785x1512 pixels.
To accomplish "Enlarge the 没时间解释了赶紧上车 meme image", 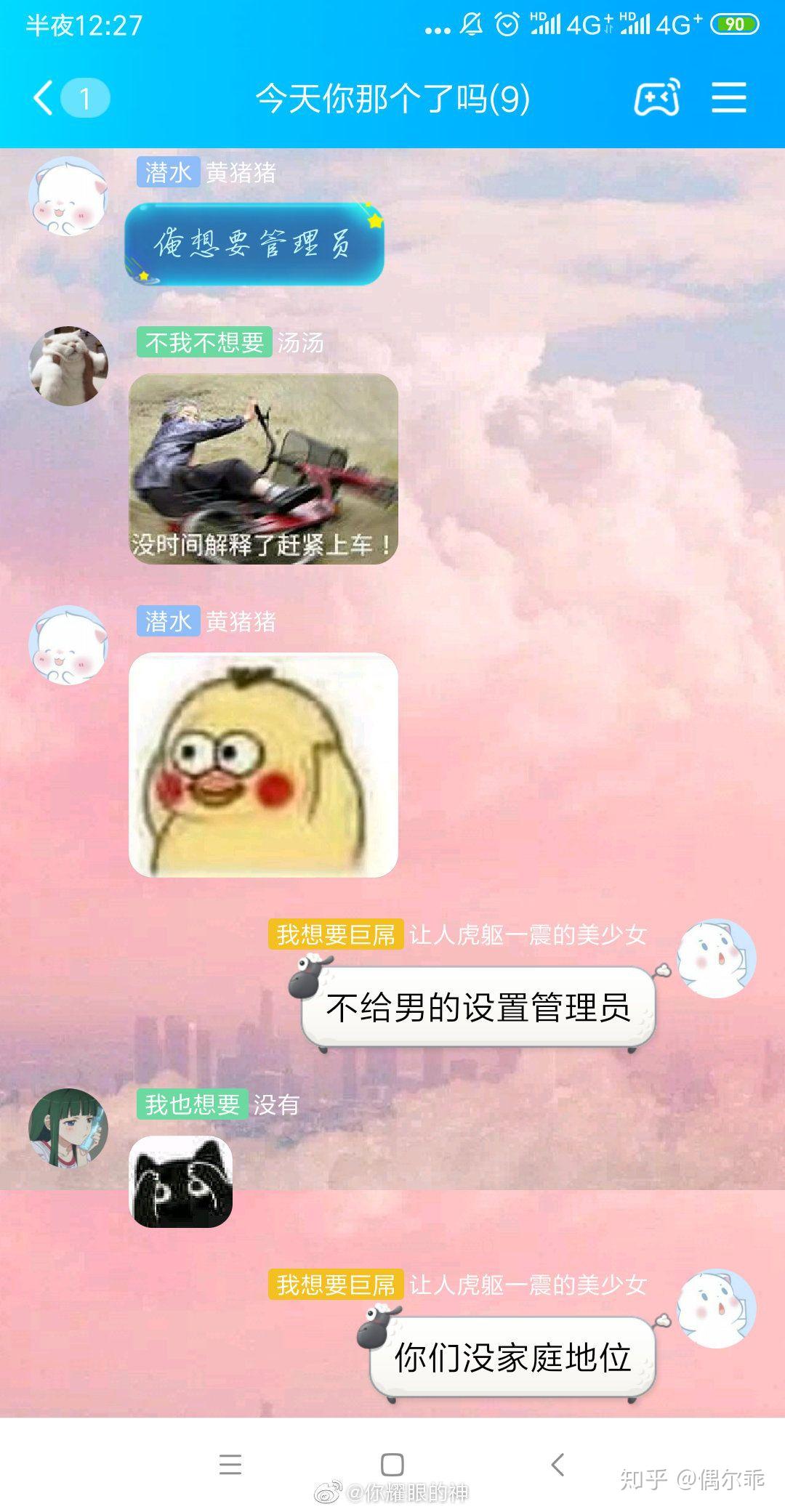I will (263, 469).
